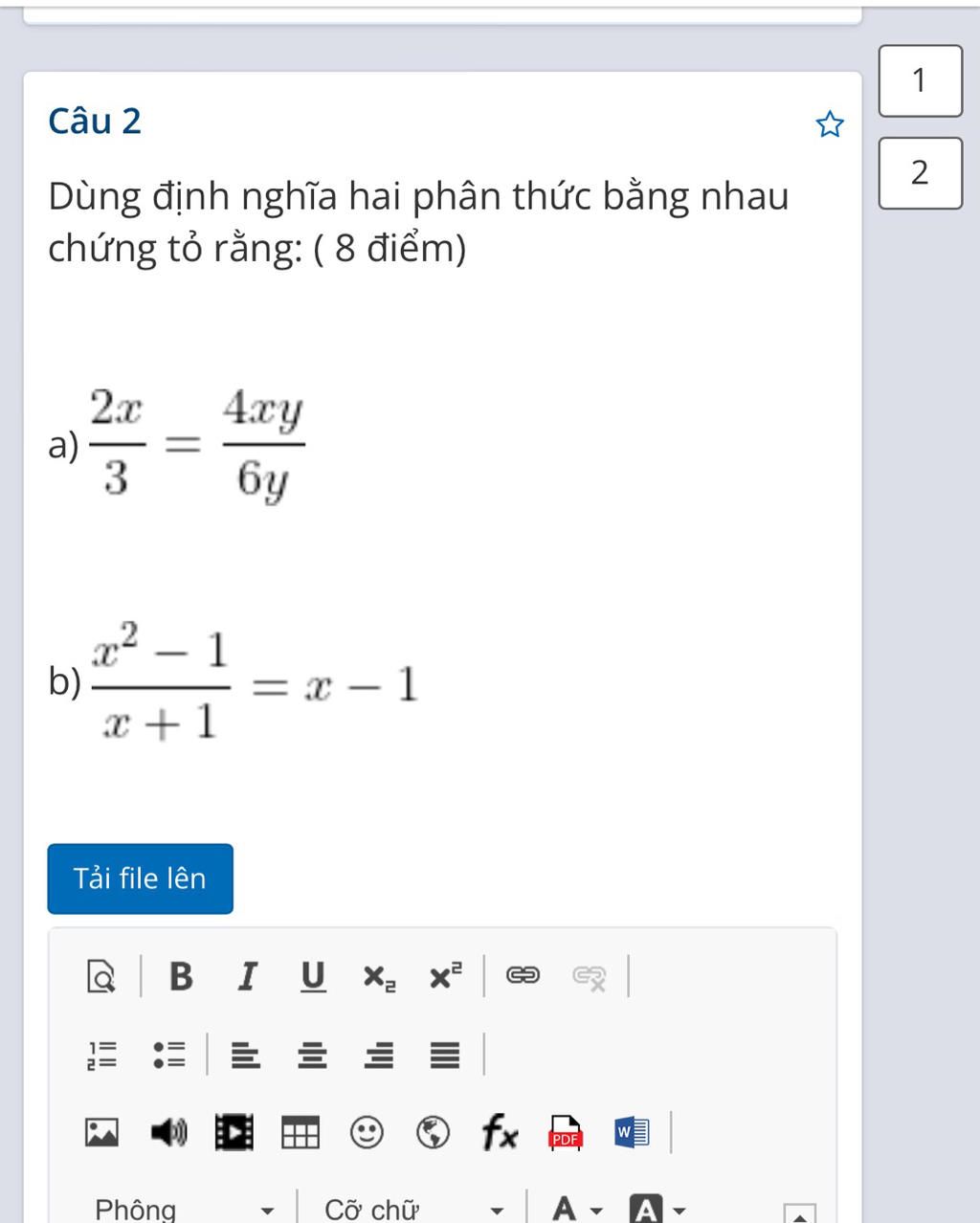Apply bold formatting
Screen dimensions: 980x1223
click(180, 976)
